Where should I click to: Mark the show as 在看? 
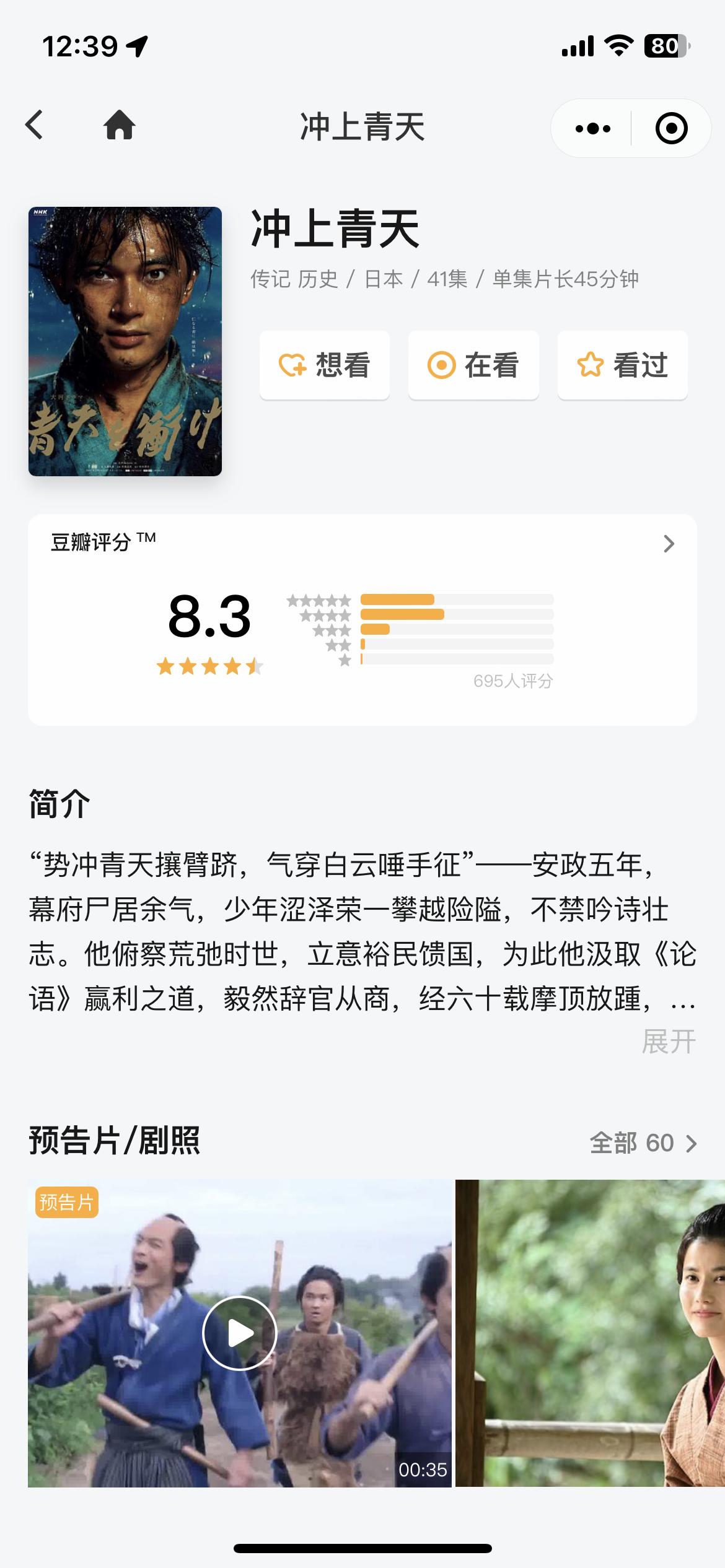pyautogui.click(x=473, y=365)
